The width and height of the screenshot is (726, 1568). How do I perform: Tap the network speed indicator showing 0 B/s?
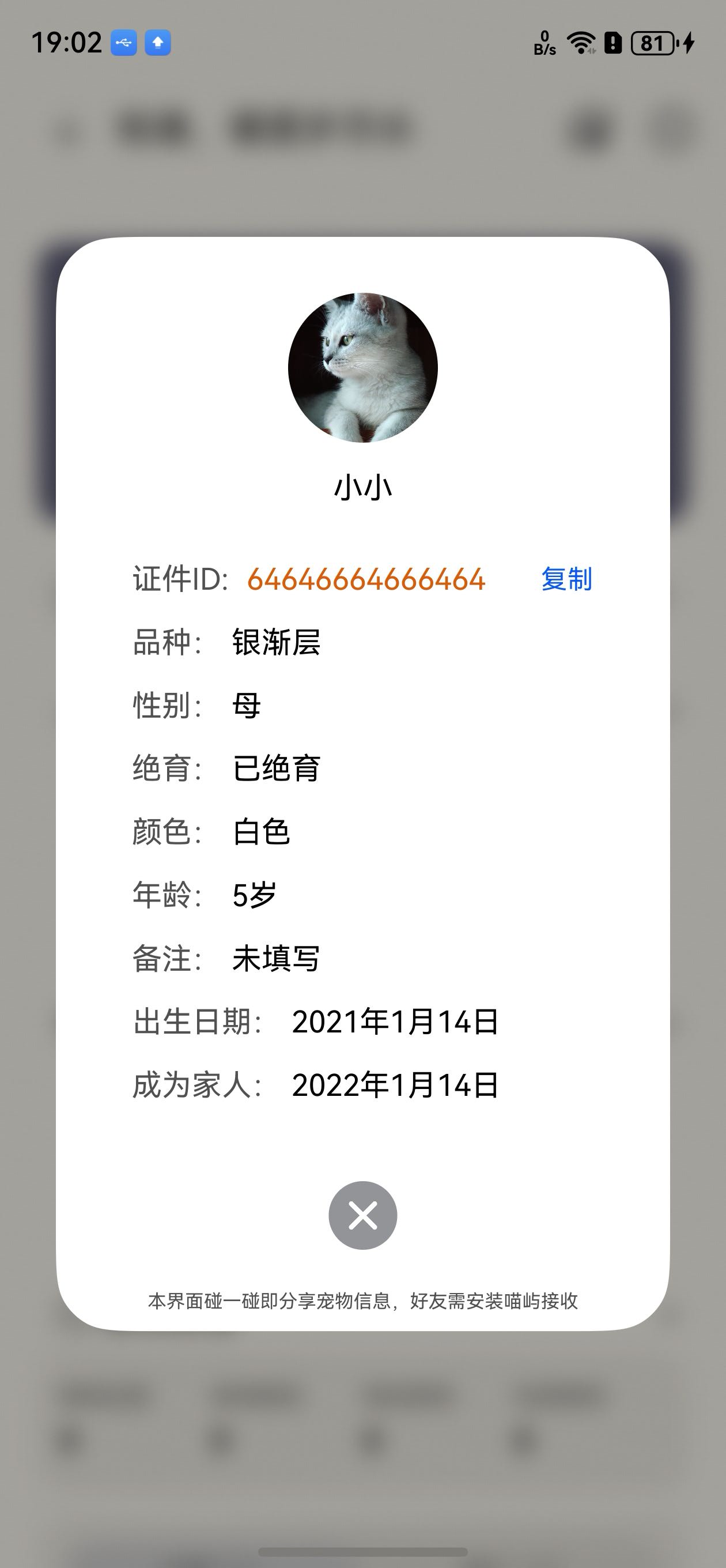pos(543,43)
